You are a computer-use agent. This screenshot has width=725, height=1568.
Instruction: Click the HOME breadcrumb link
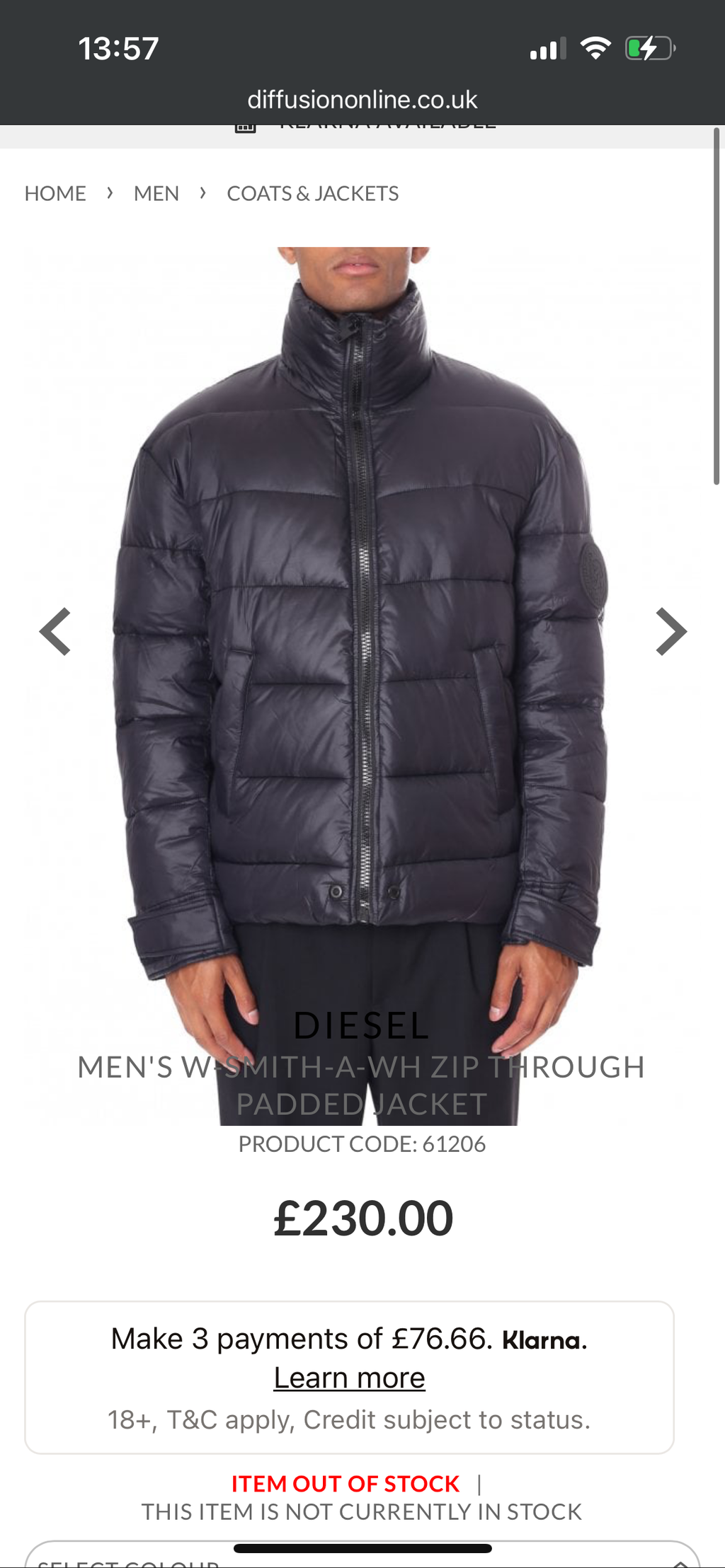(x=55, y=192)
